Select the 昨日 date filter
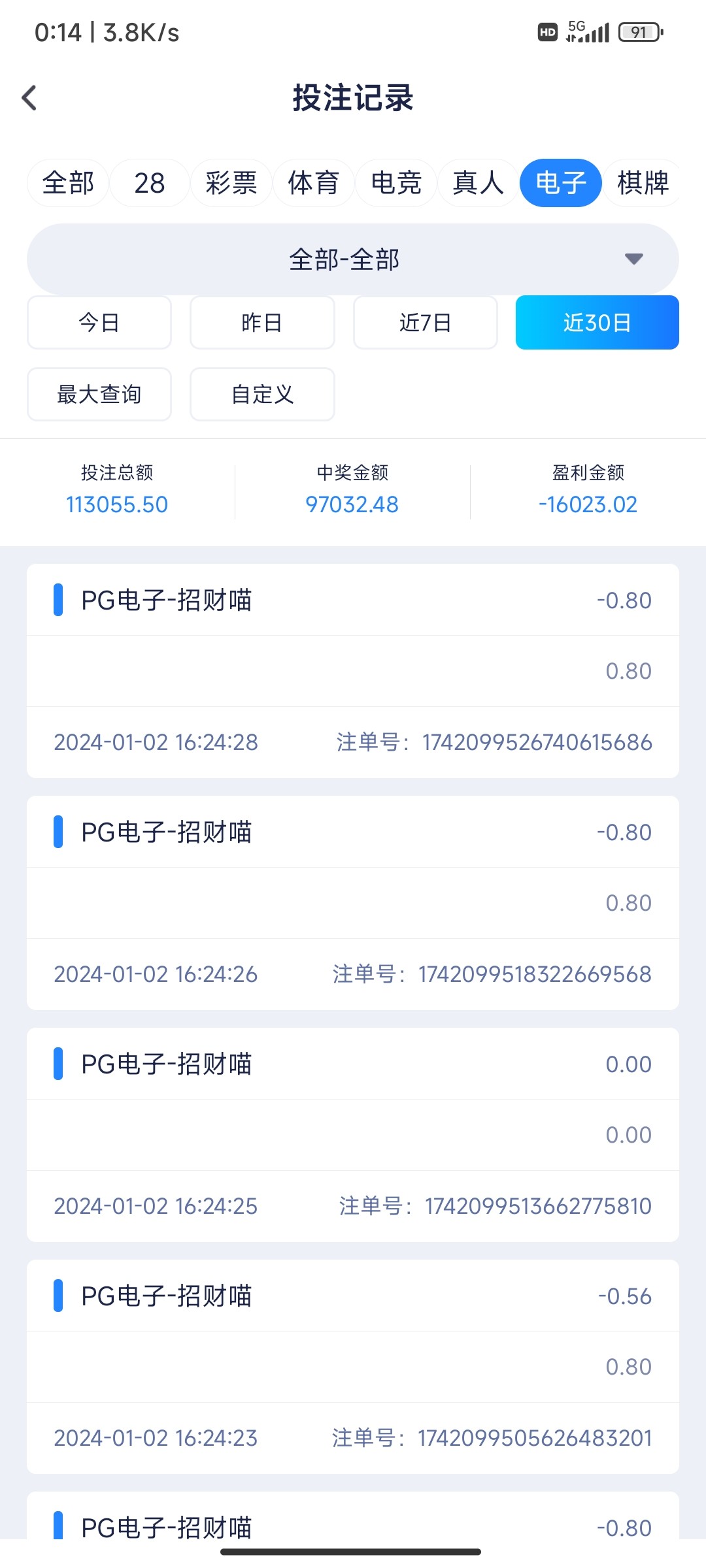 tap(261, 322)
